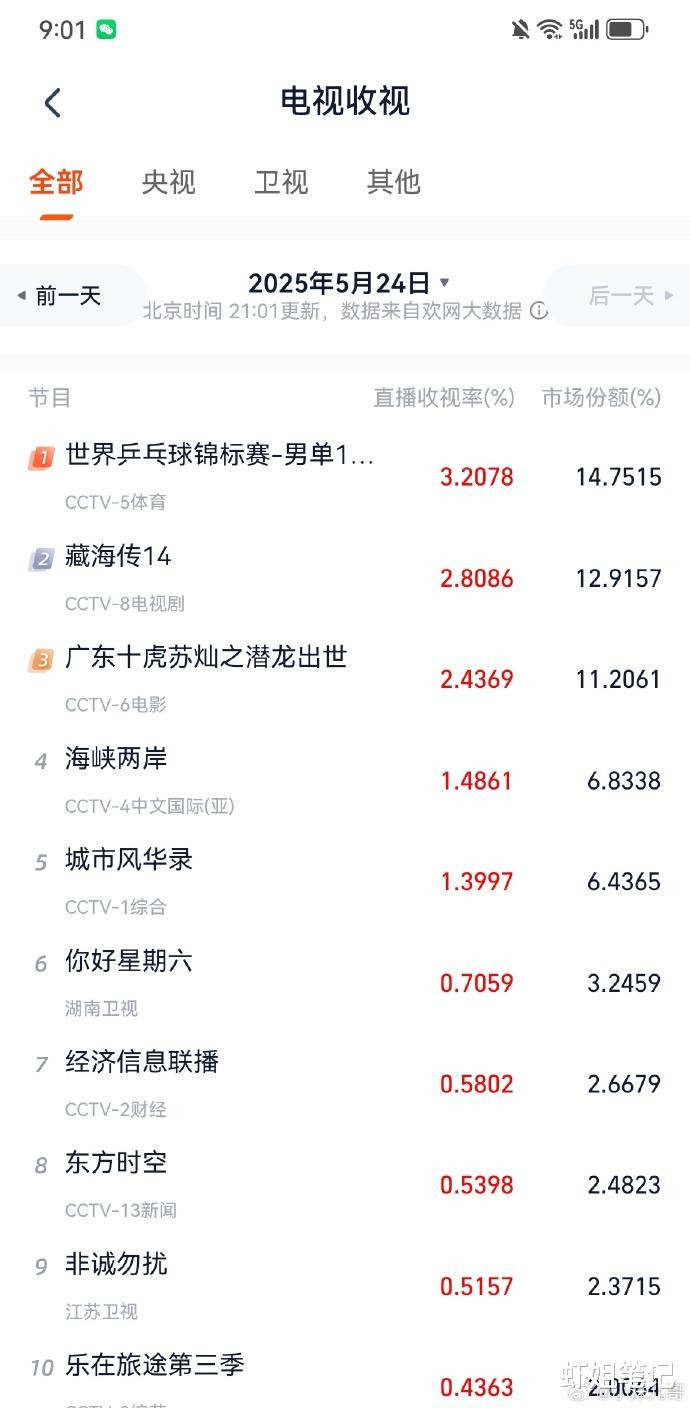690x1408 pixels.
Task: Open 广东十虎苏灿之潜龙出世 row
Action: 345,679
